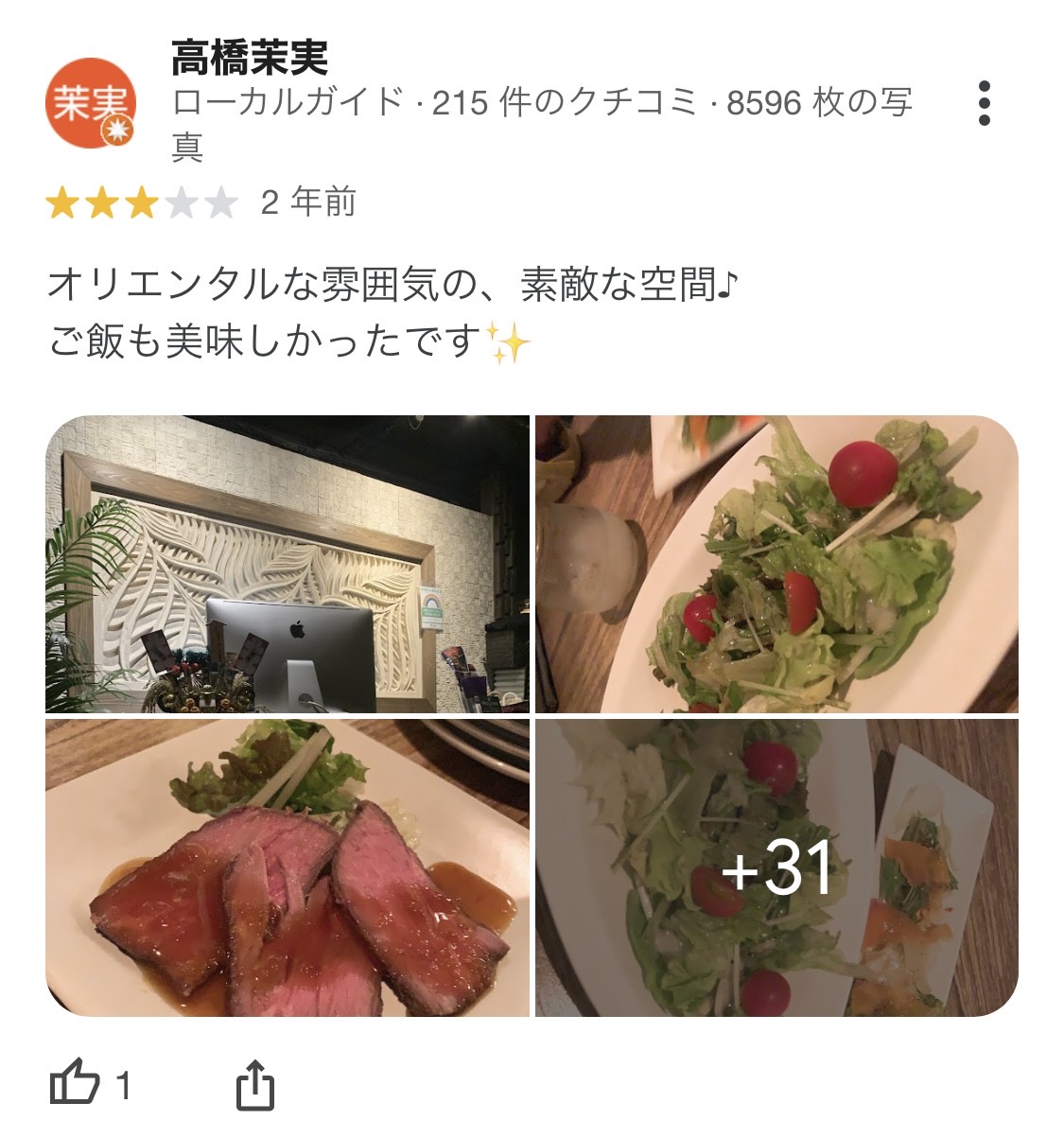The height and width of the screenshot is (1138, 1064).
Task: Share this review
Action: (x=254, y=1084)
